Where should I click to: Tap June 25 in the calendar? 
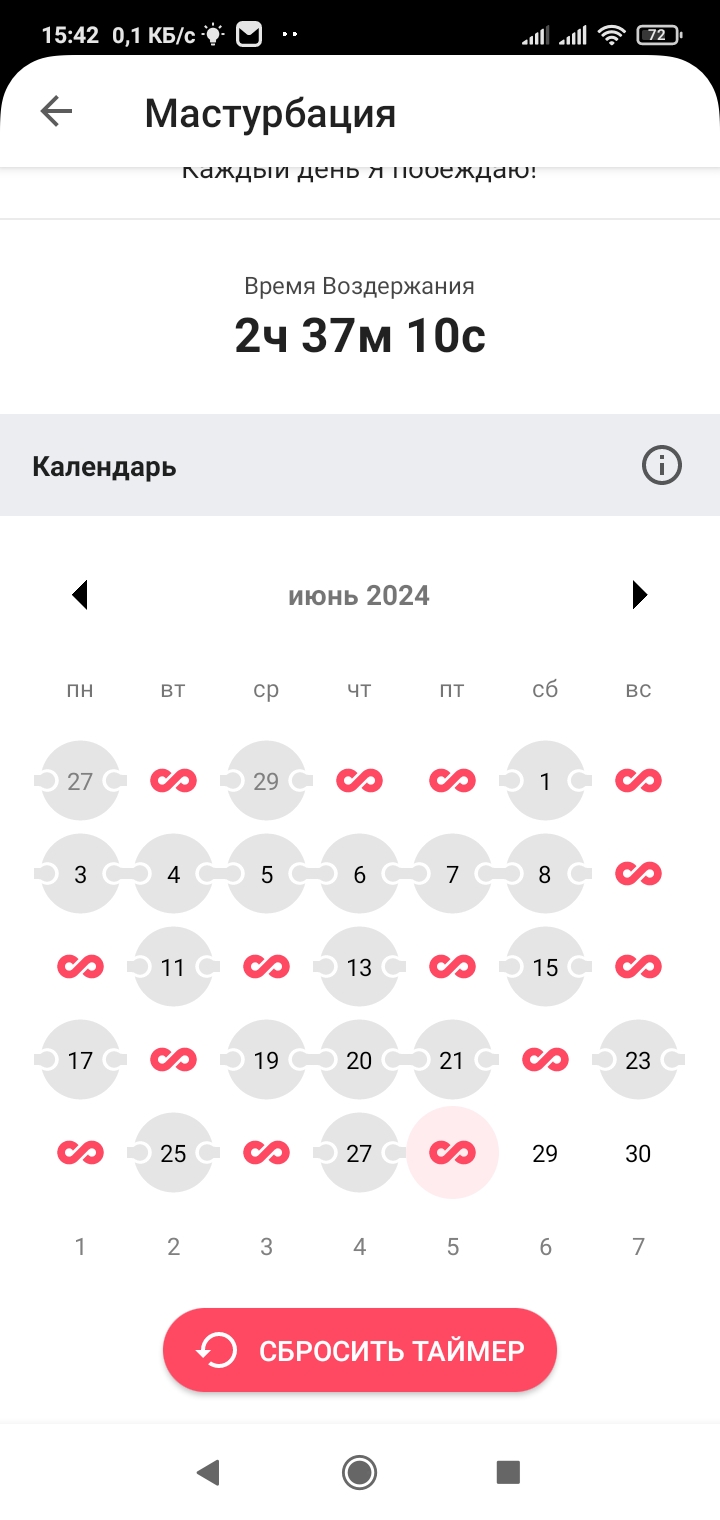(173, 1153)
